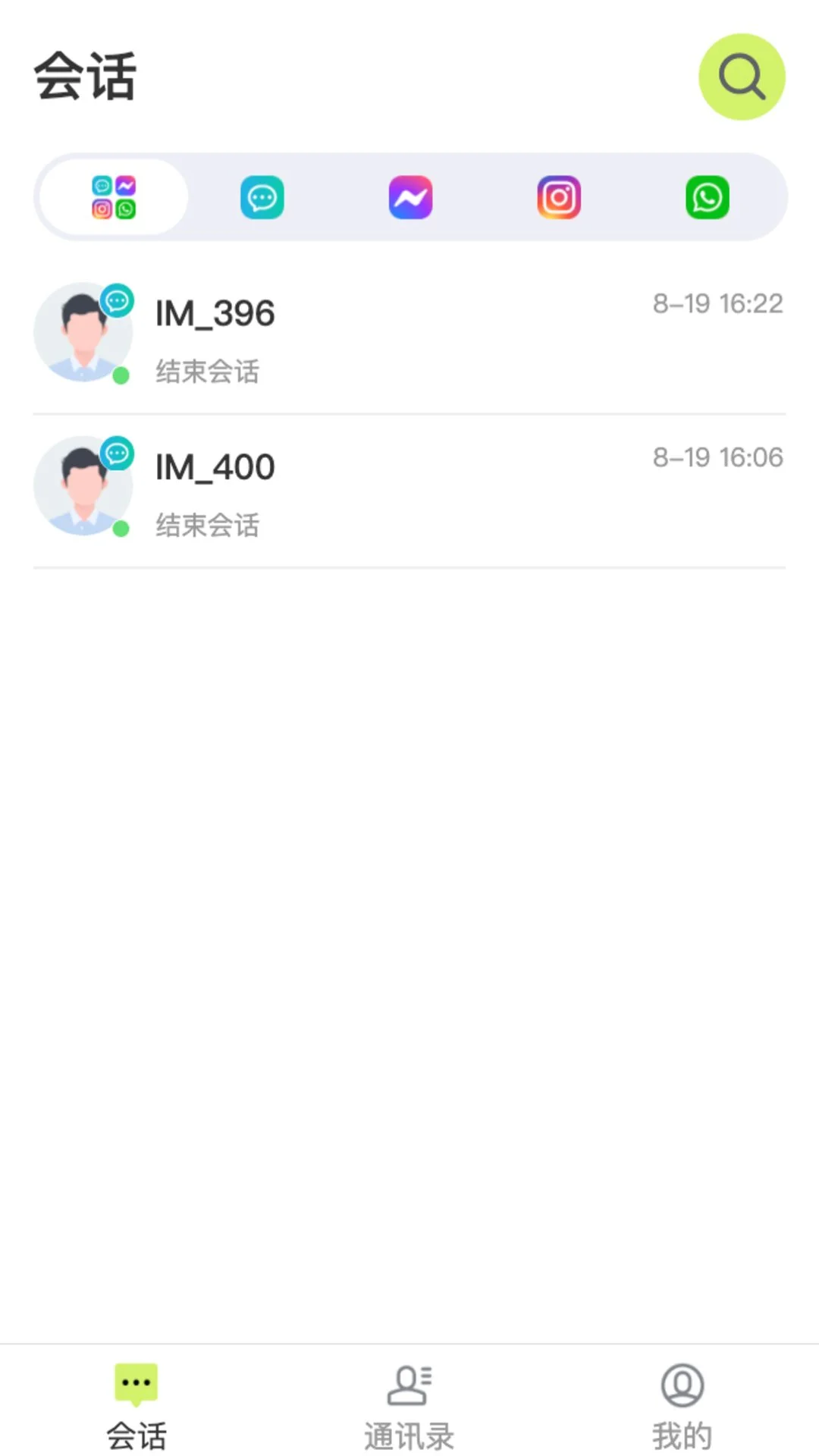Switch to the 通讯录 tab

pyautogui.click(x=409, y=1410)
